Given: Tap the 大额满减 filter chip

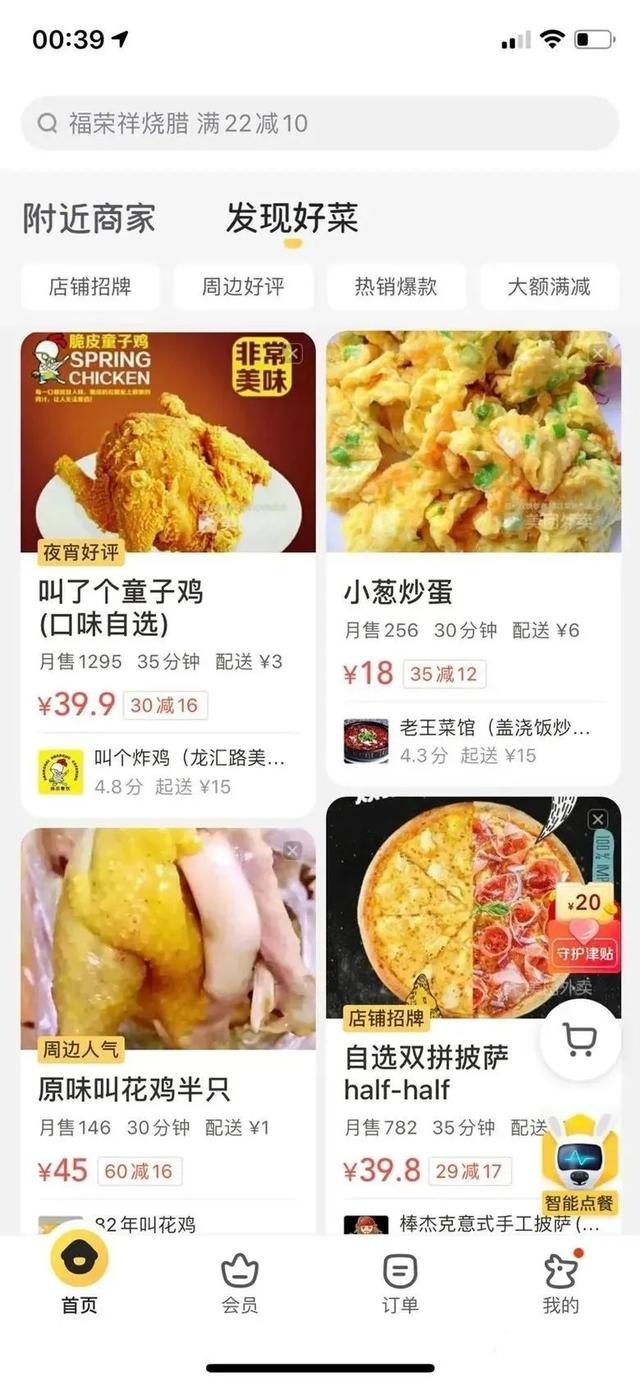Looking at the screenshot, I should [x=549, y=287].
